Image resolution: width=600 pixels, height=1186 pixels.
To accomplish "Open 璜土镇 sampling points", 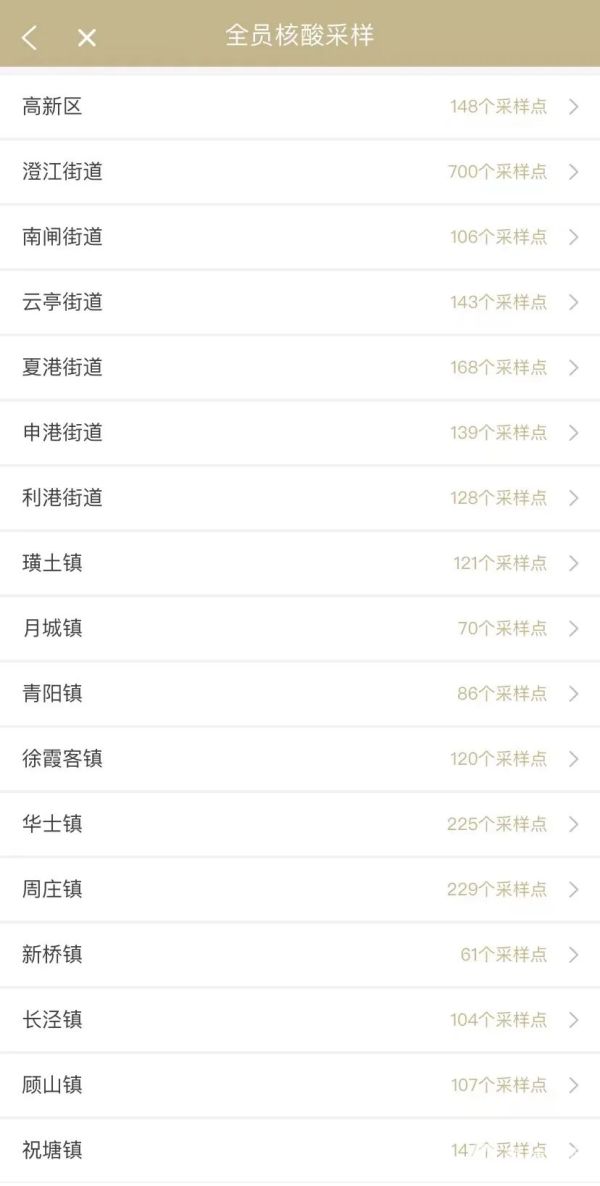I will (x=300, y=563).
